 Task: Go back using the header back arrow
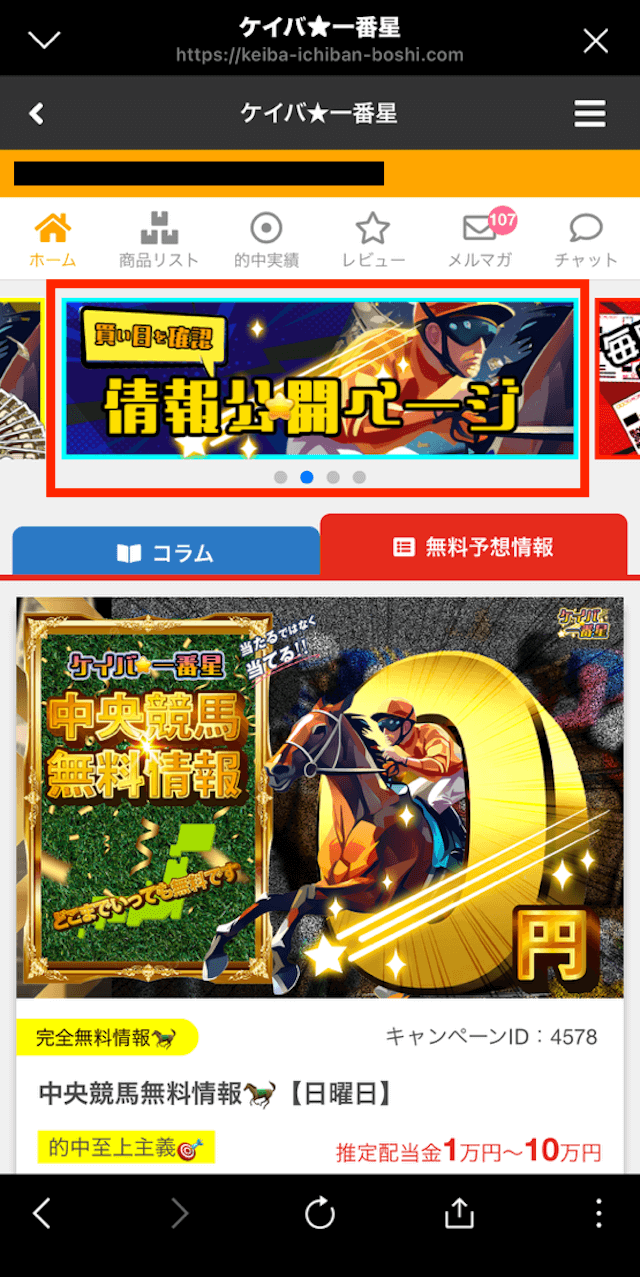pyautogui.click(x=37, y=114)
